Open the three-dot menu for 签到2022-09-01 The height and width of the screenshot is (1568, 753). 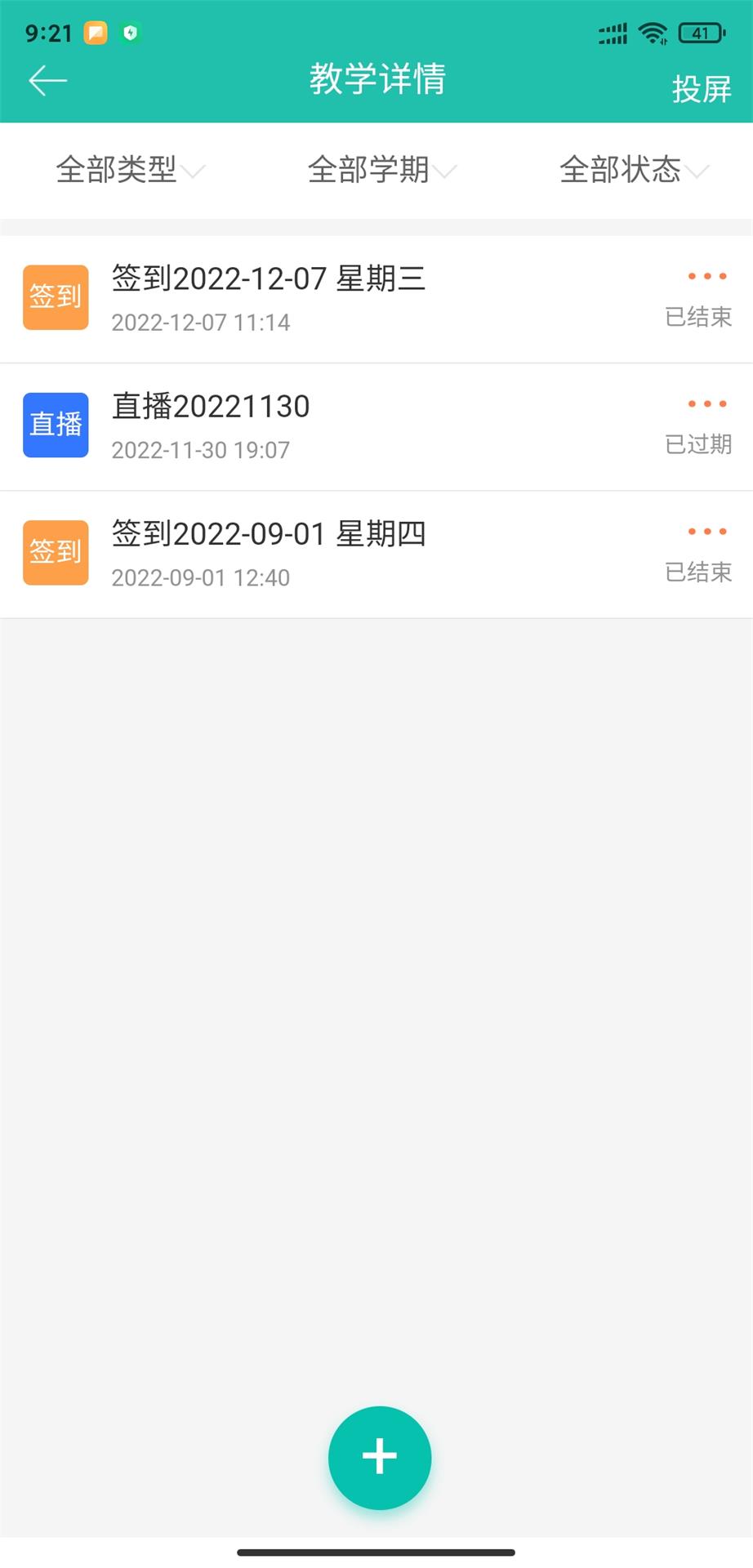pos(707,531)
